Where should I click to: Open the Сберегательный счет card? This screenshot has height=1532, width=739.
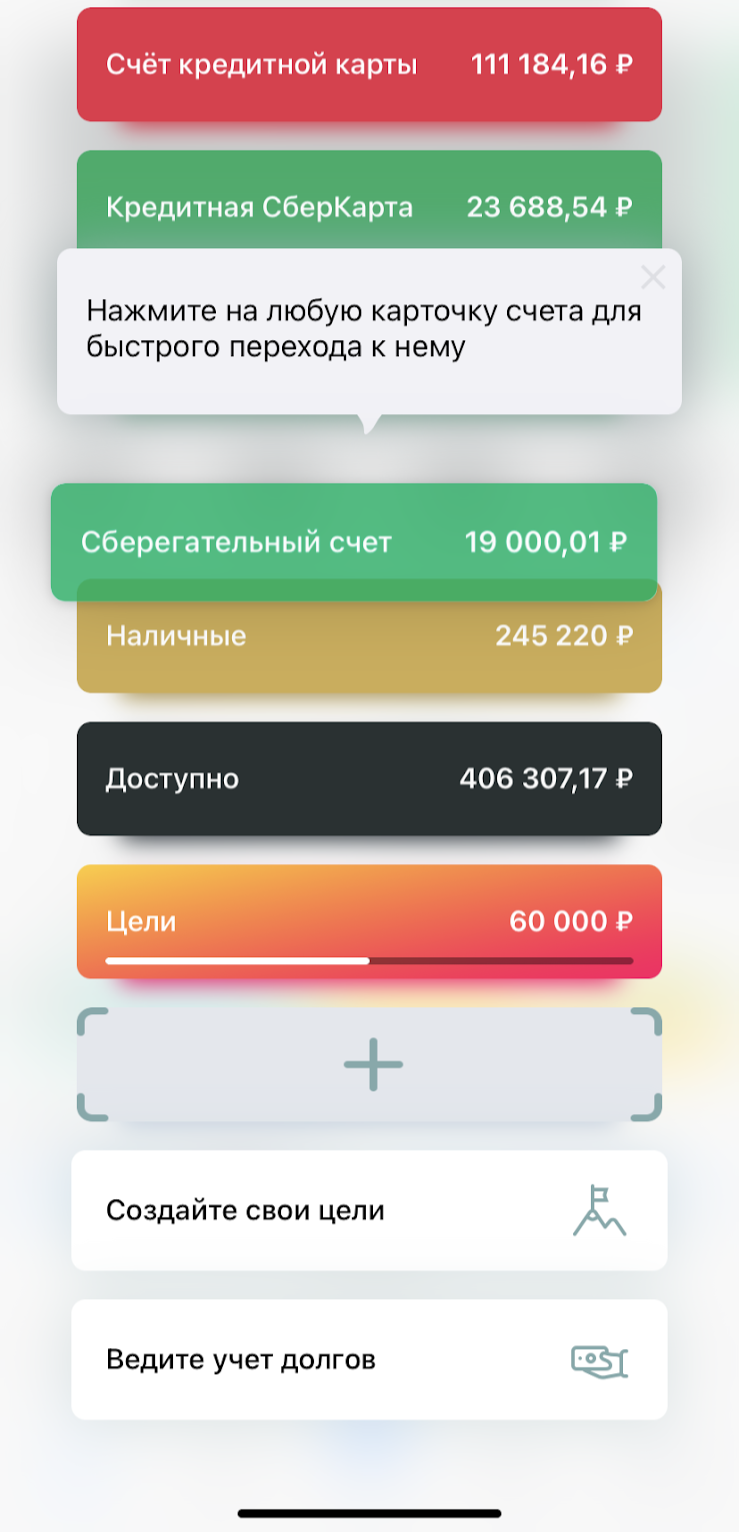click(x=354, y=542)
